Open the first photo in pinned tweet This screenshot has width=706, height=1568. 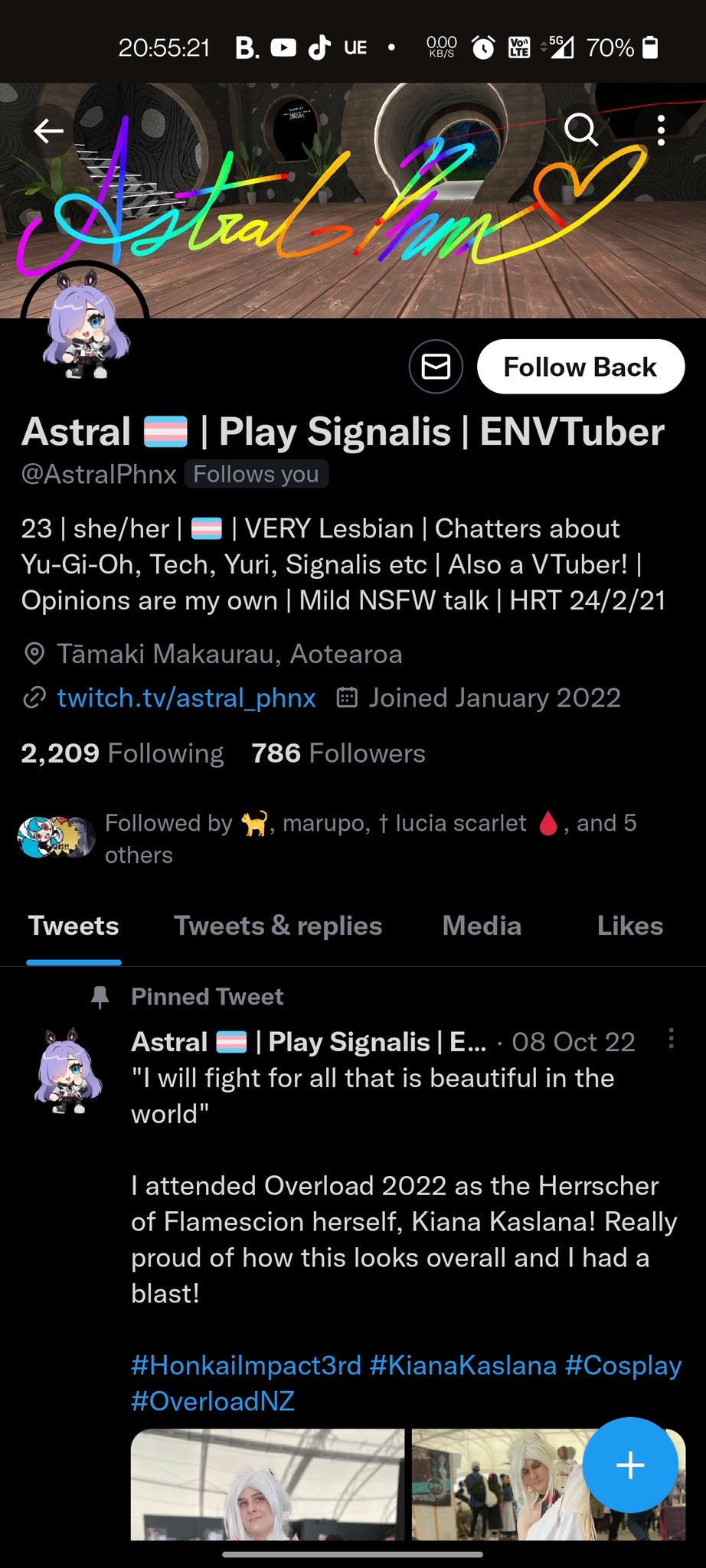click(267, 1484)
